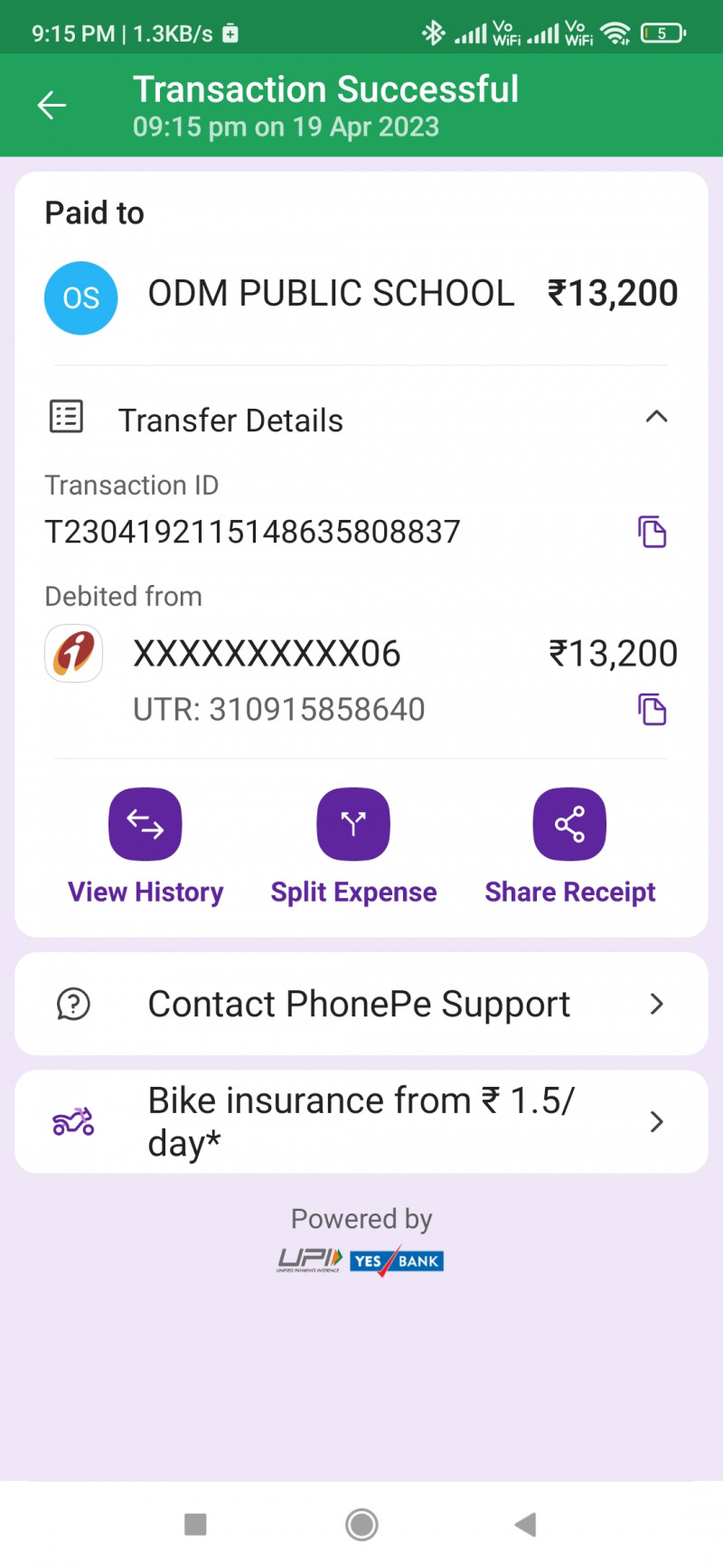Open View History

[146, 825]
